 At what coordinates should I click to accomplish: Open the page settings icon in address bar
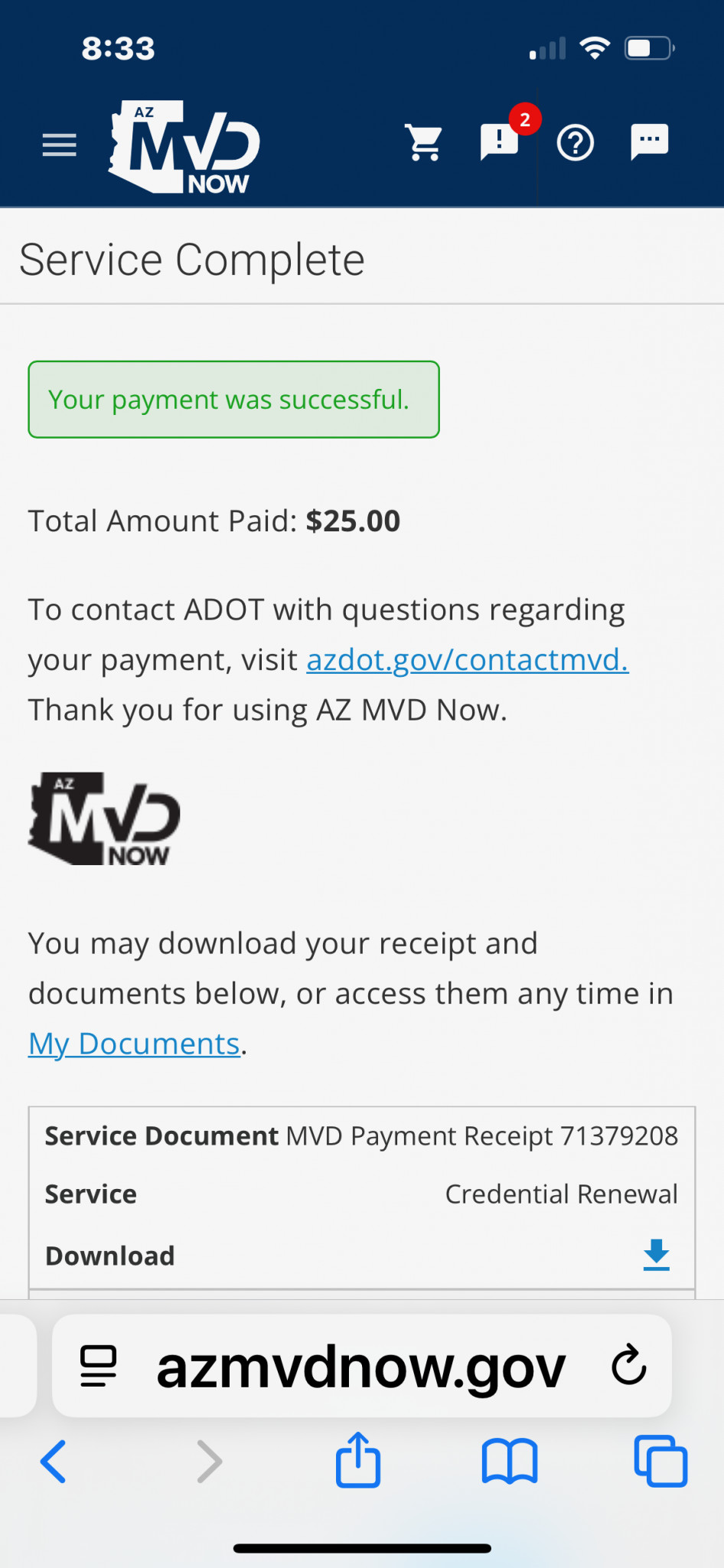(99, 1367)
